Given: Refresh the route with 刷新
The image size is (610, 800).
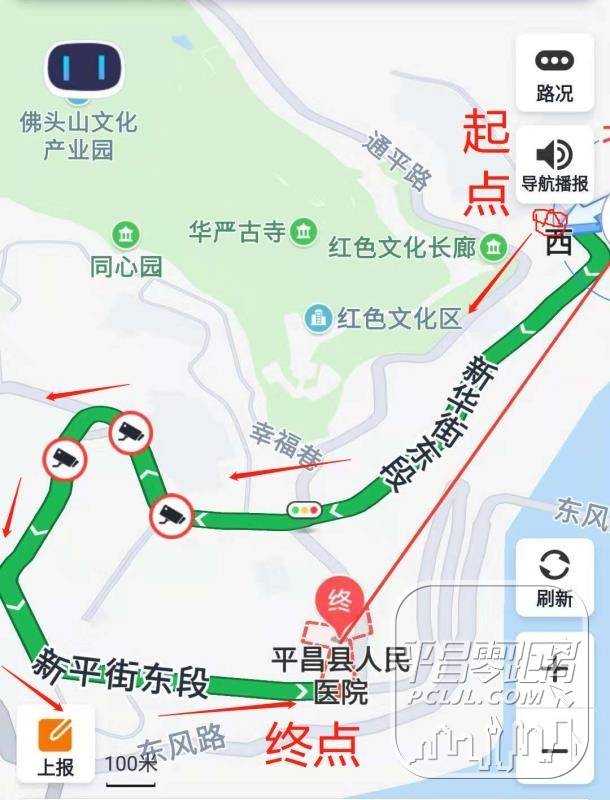Looking at the screenshot, I should (554, 578).
